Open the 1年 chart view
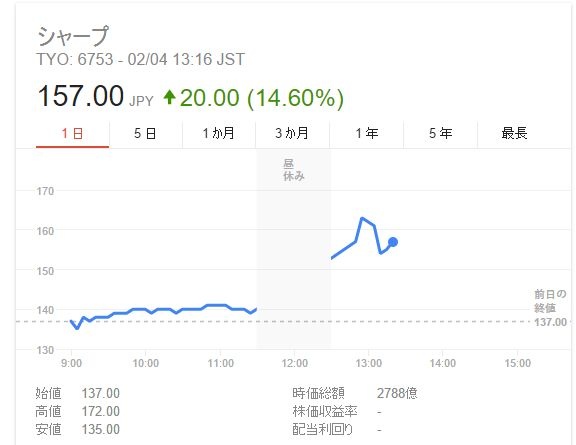Screen dimensions: 576x445 click(x=367, y=133)
